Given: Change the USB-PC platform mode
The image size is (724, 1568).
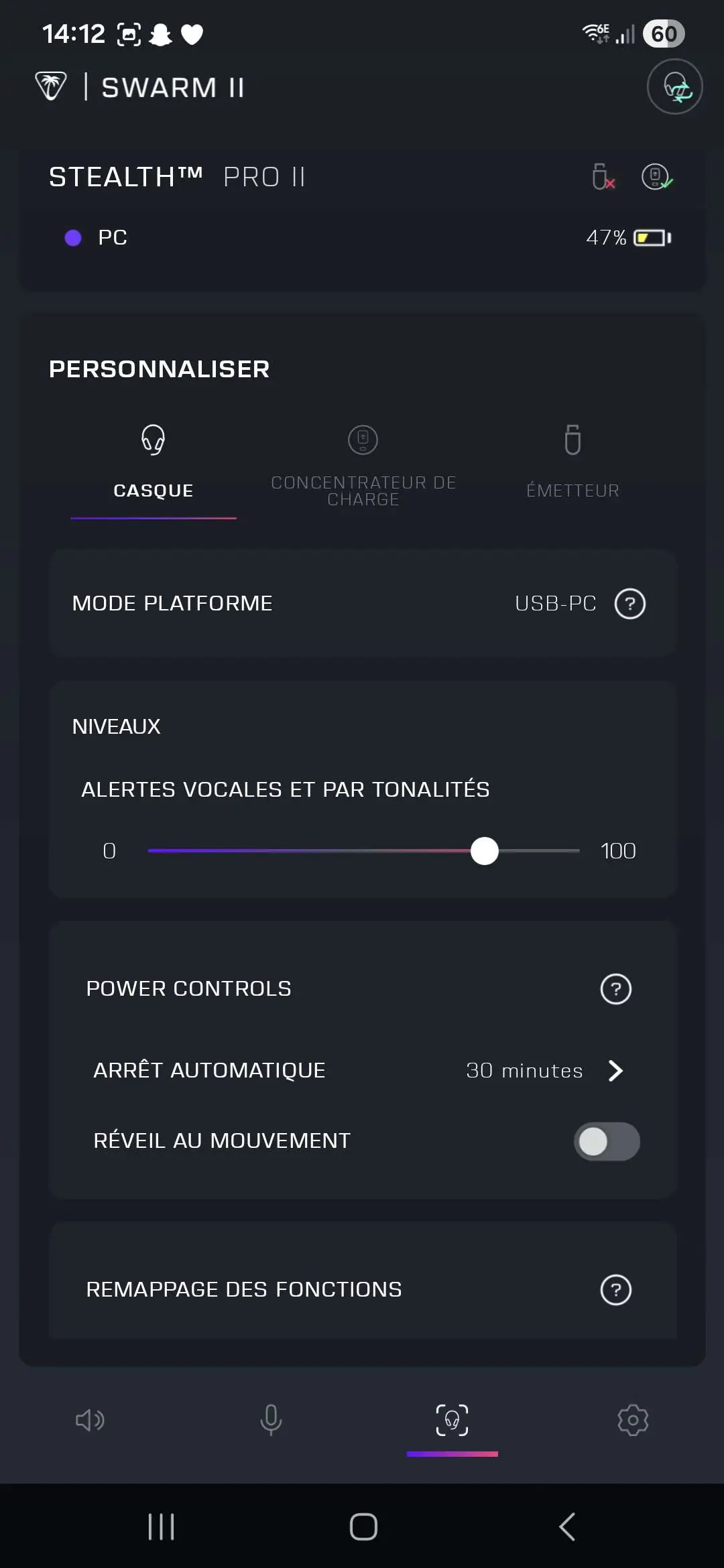Looking at the screenshot, I should coord(555,604).
